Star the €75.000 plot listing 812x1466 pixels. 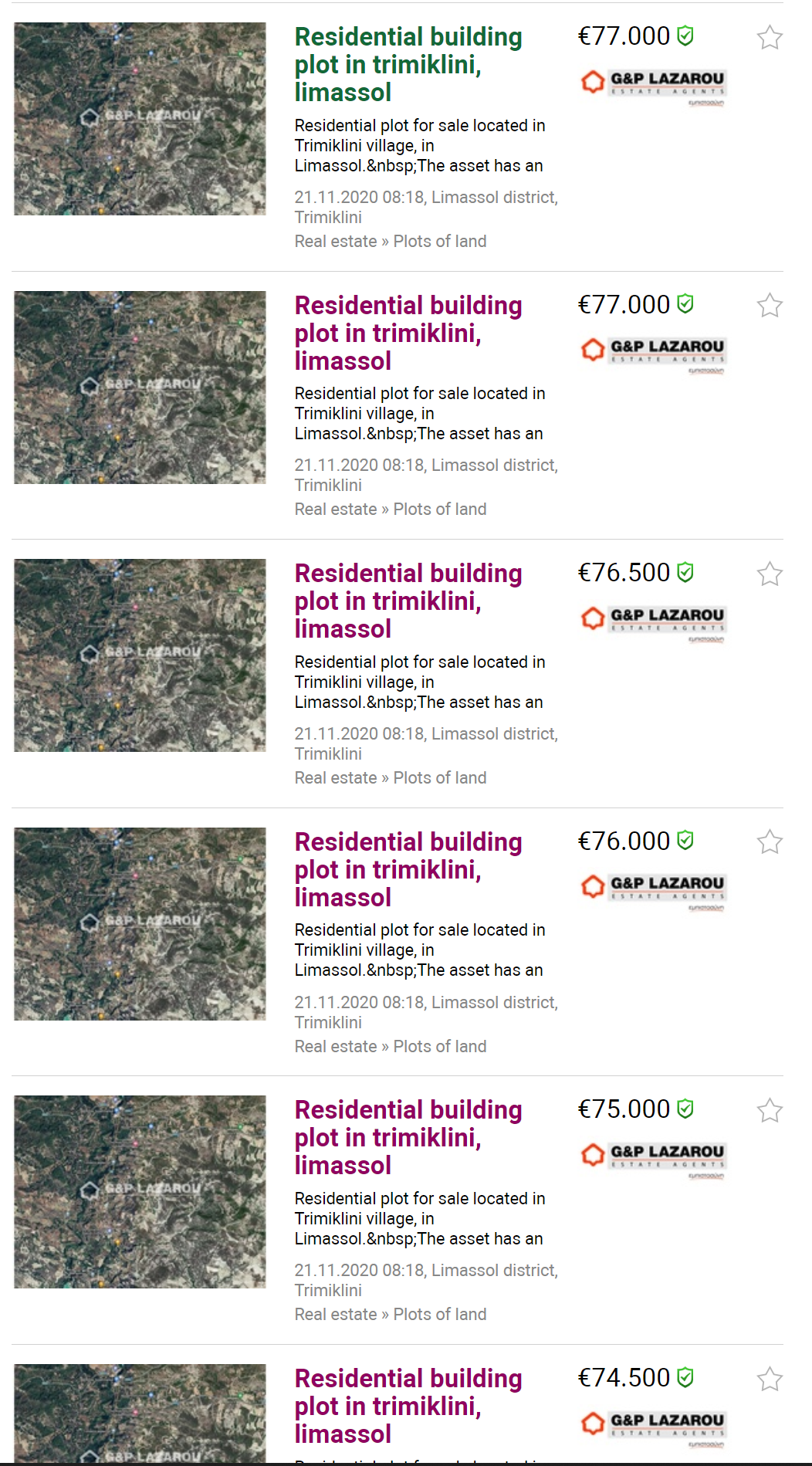770,1111
